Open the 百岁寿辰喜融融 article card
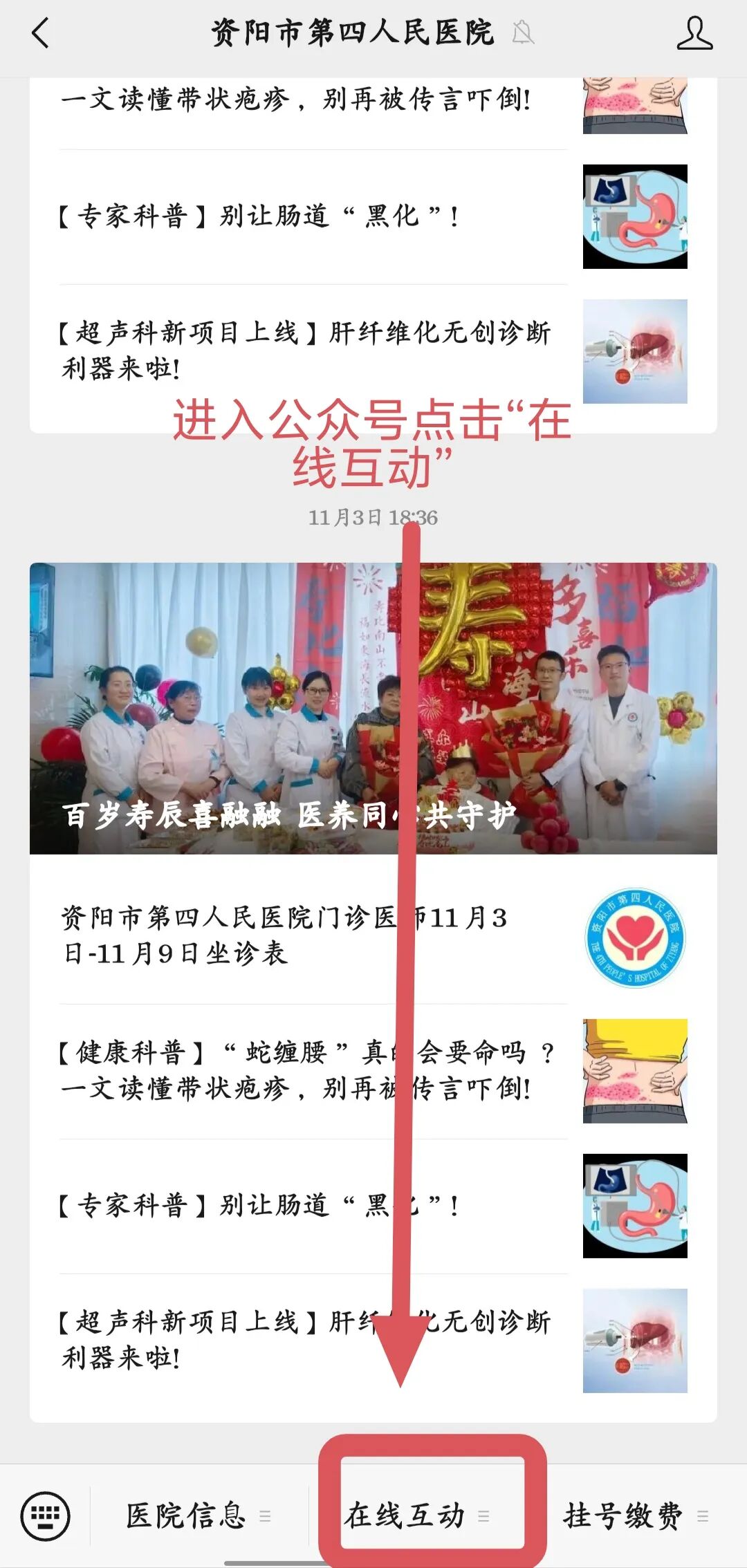This screenshot has width=747, height=1568. [373, 709]
